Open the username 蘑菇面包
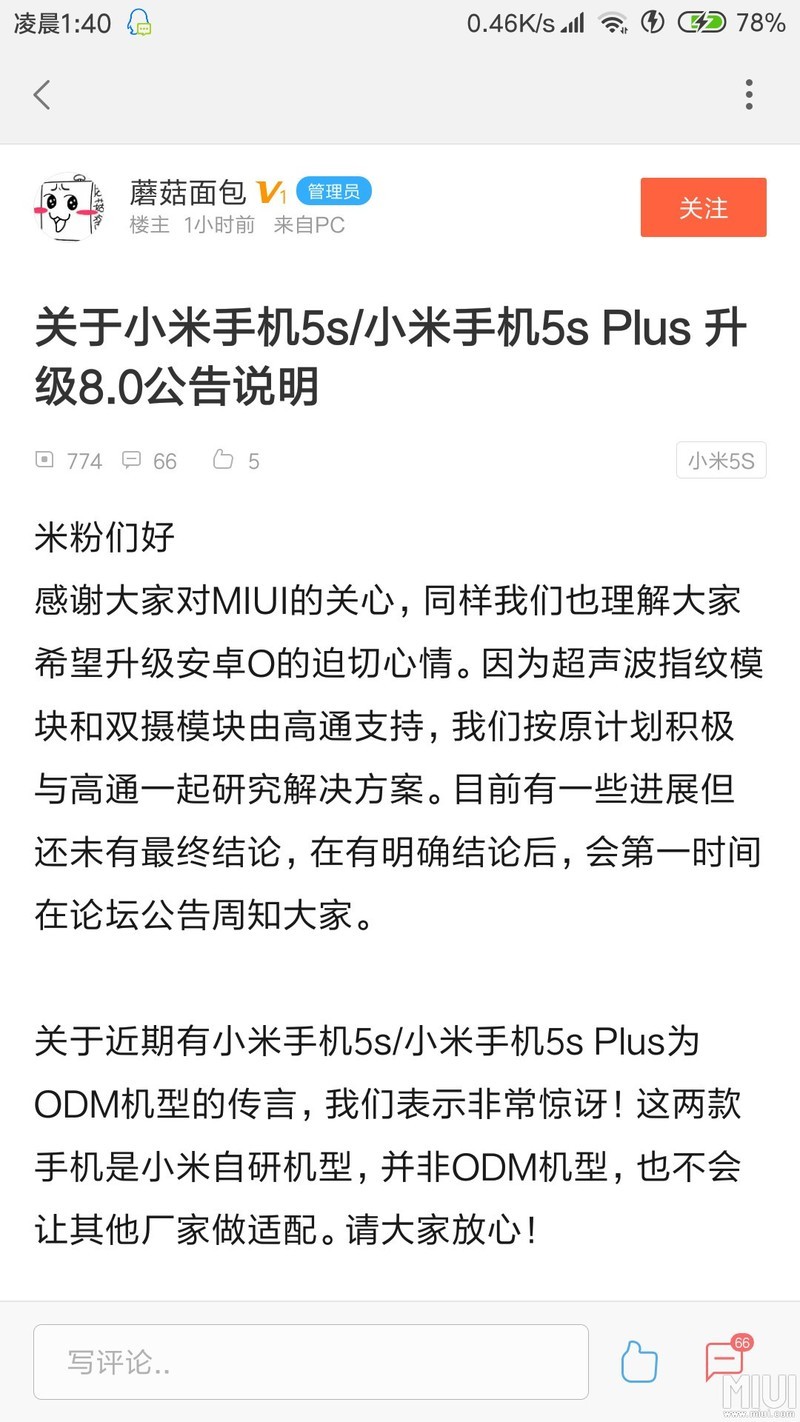The height and width of the screenshot is (1422, 800). pyautogui.click(x=187, y=191)
